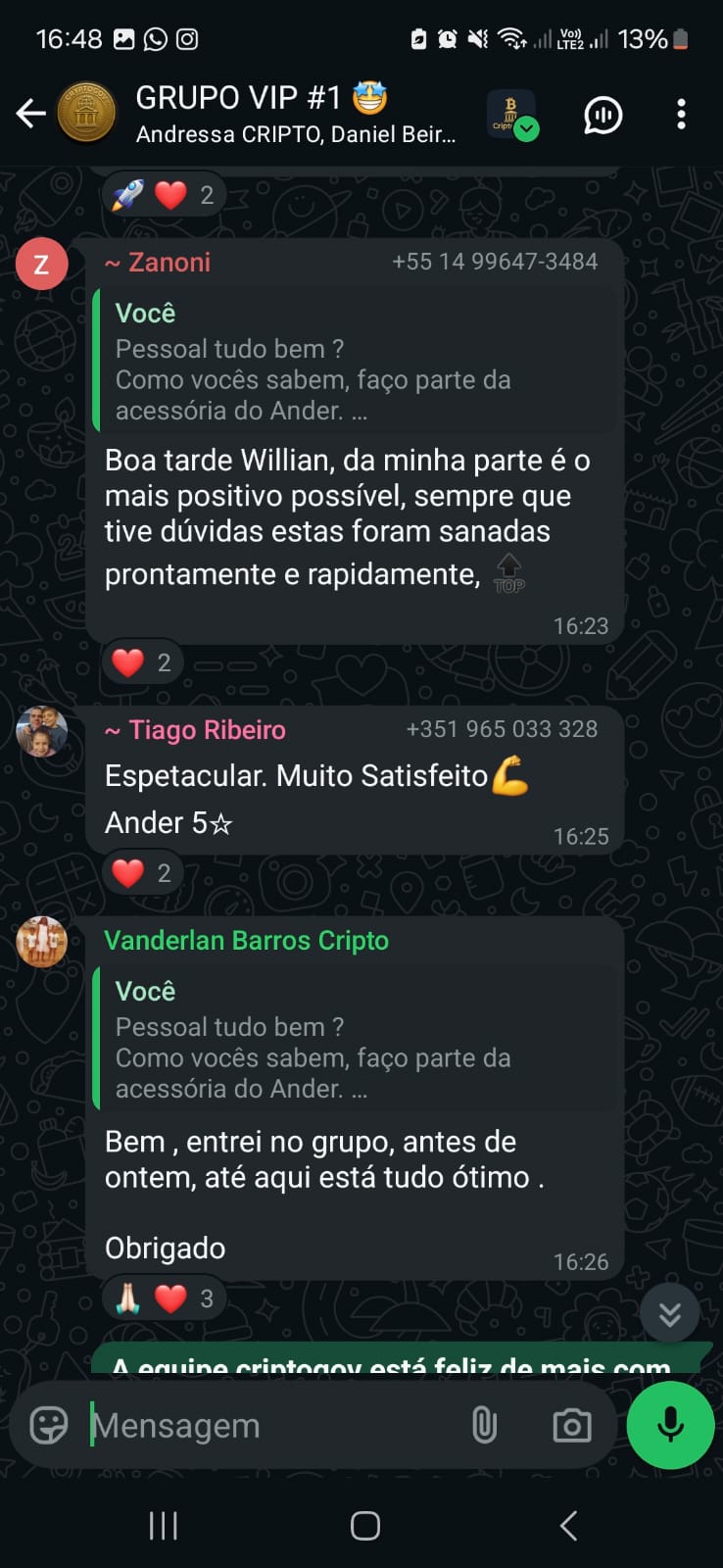The image size is (723, 1568).
Task: Record a voice message
Action: pyautogui.click(x=670, y=1426)
